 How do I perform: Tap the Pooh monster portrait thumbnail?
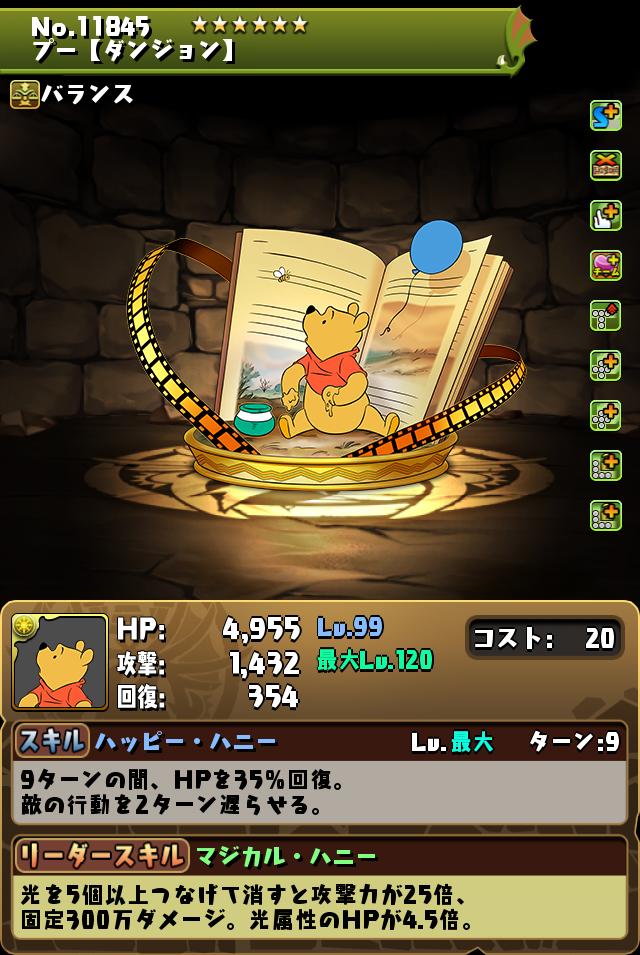(x=60, y=661)
